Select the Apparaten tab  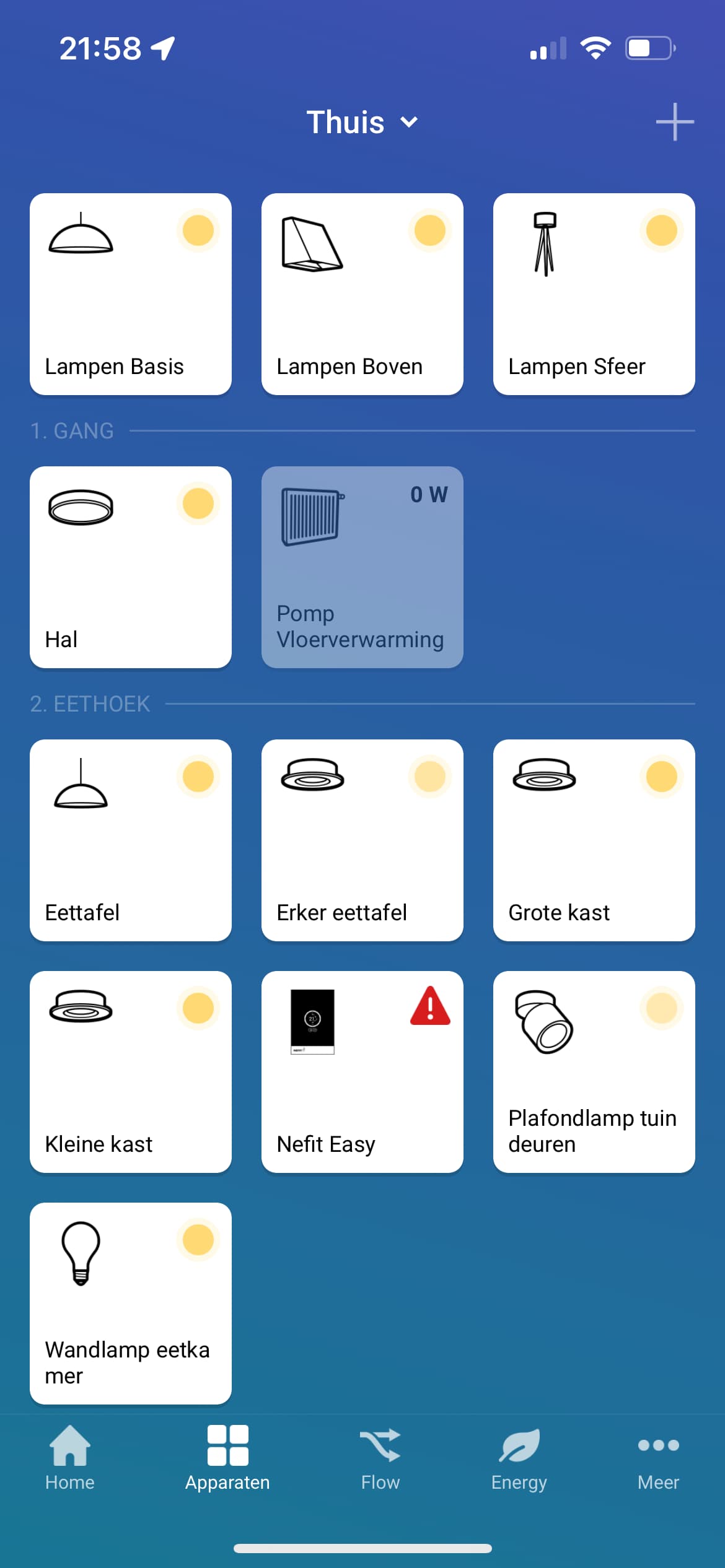[x=227, y=1458]
